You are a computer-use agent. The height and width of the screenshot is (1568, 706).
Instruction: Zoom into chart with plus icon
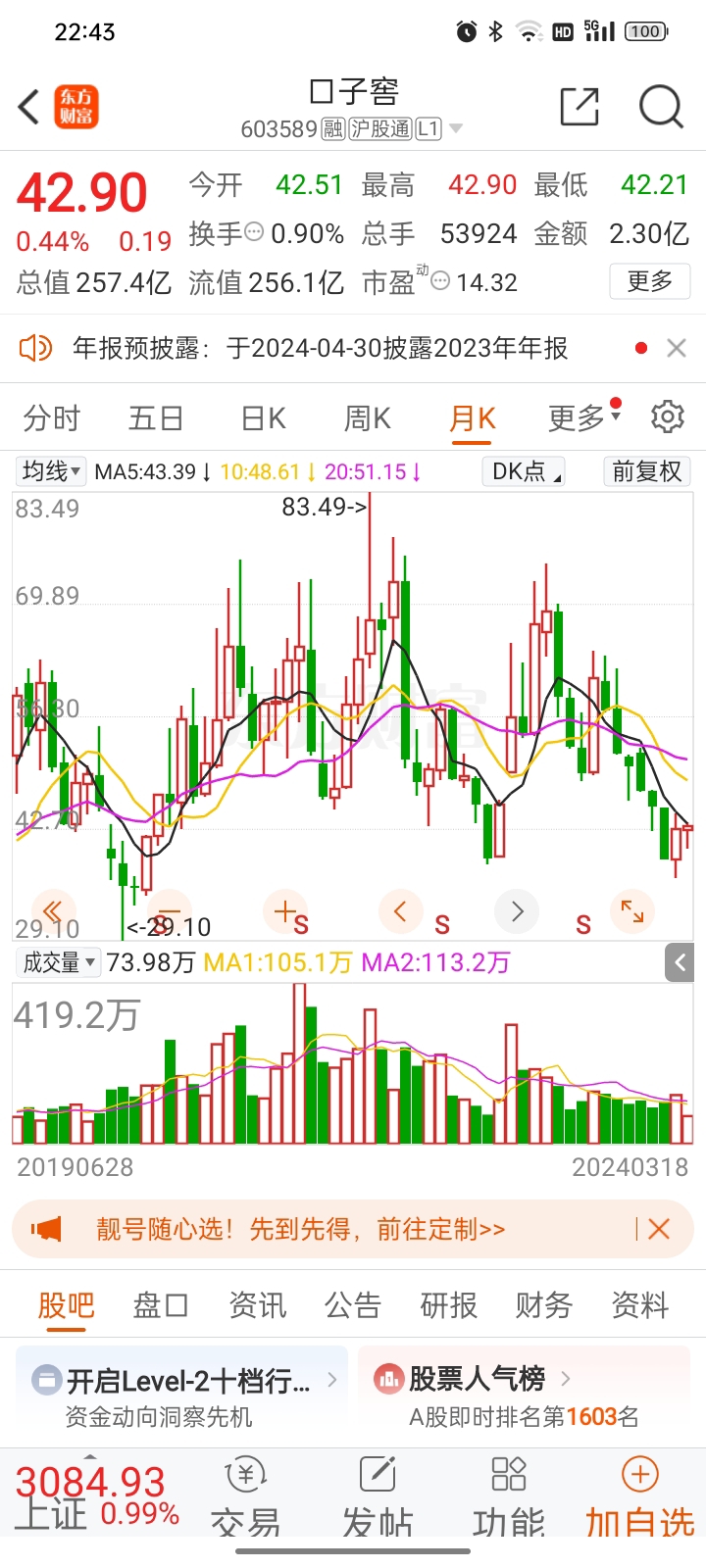pos(284,911)
